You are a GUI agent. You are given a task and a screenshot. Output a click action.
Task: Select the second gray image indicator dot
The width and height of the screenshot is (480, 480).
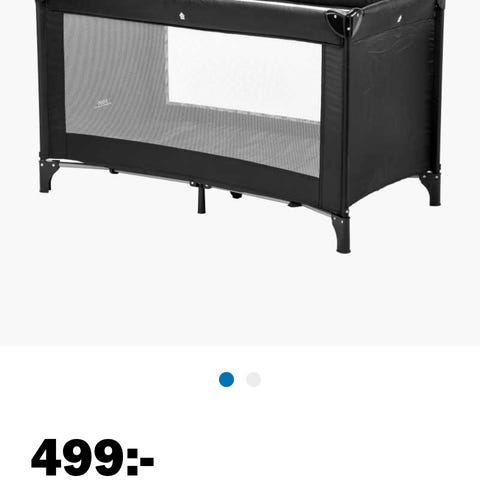(x=253, y=380)
